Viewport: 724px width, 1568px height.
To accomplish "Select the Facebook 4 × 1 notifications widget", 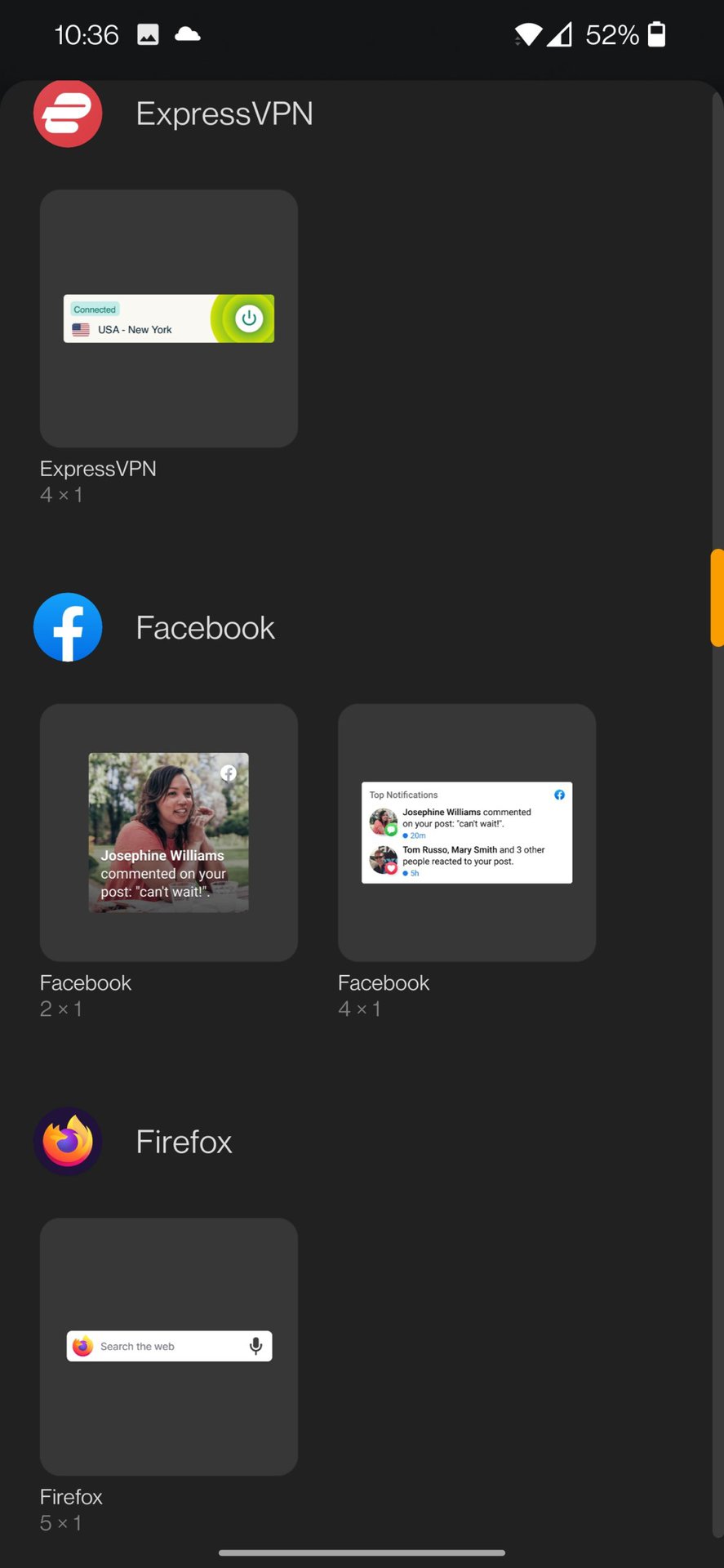I will pyautogui.click(x=467, y=832).
